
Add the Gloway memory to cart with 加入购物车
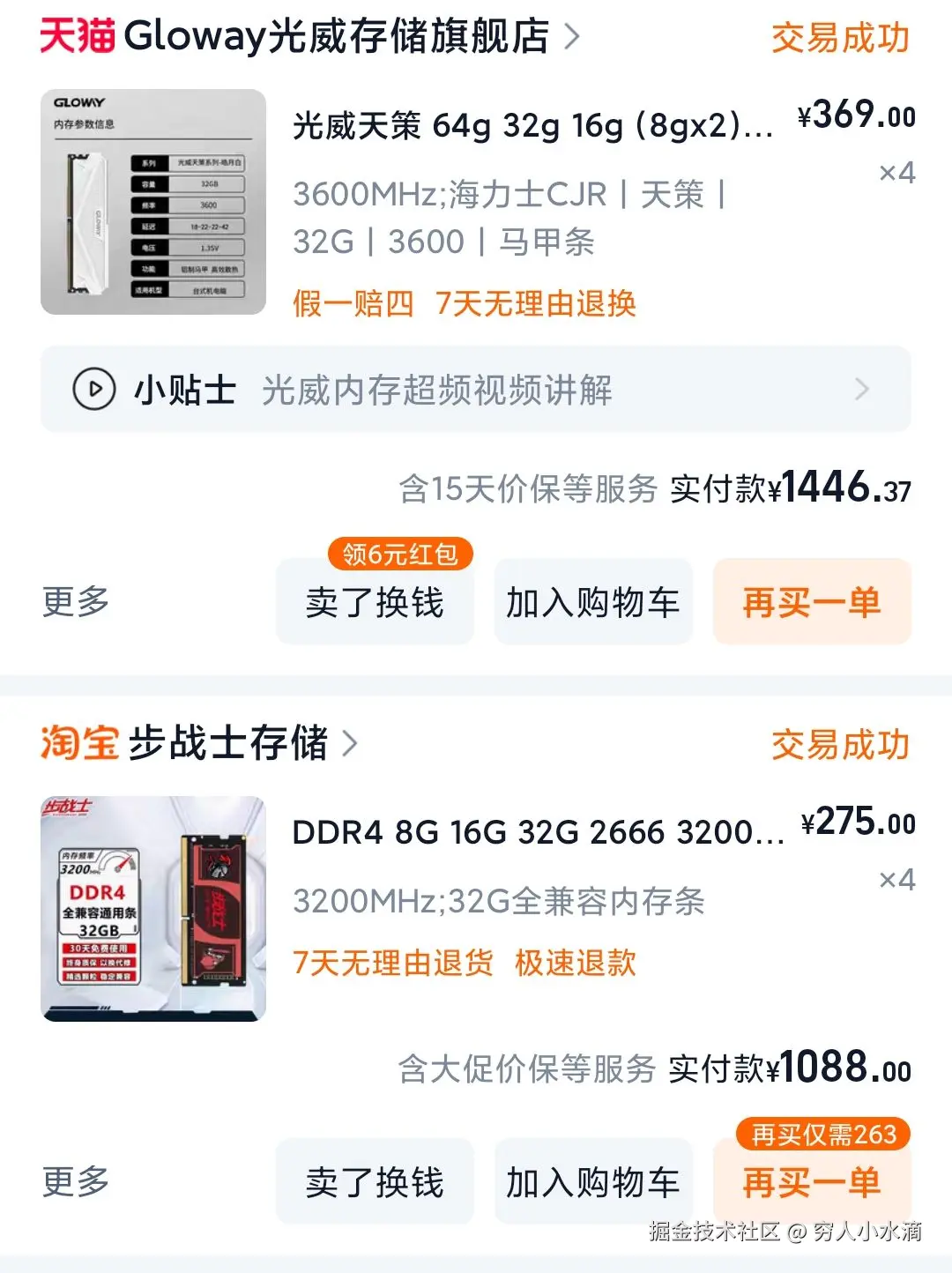(x=592, y=603)
